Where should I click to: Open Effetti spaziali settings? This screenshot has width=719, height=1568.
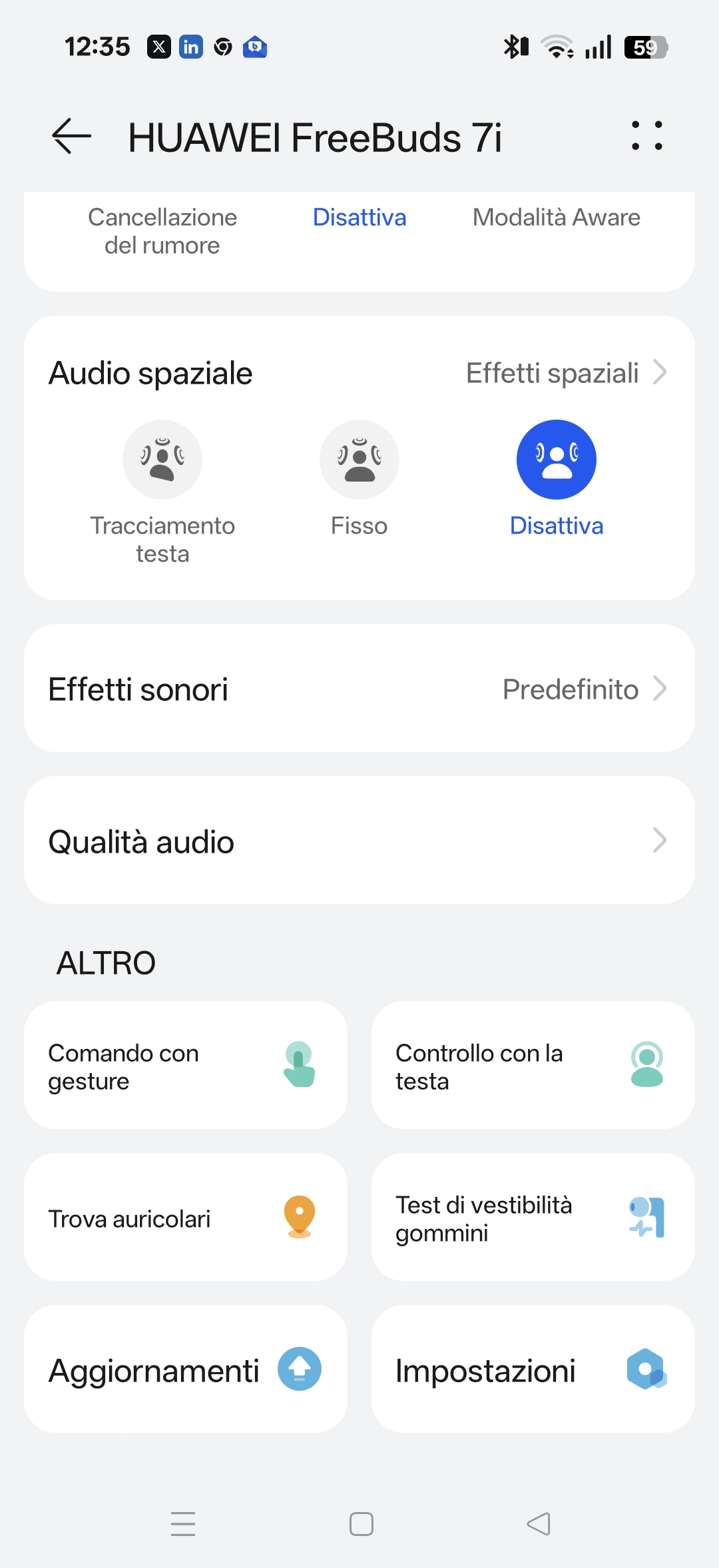(x=566, y=373)
